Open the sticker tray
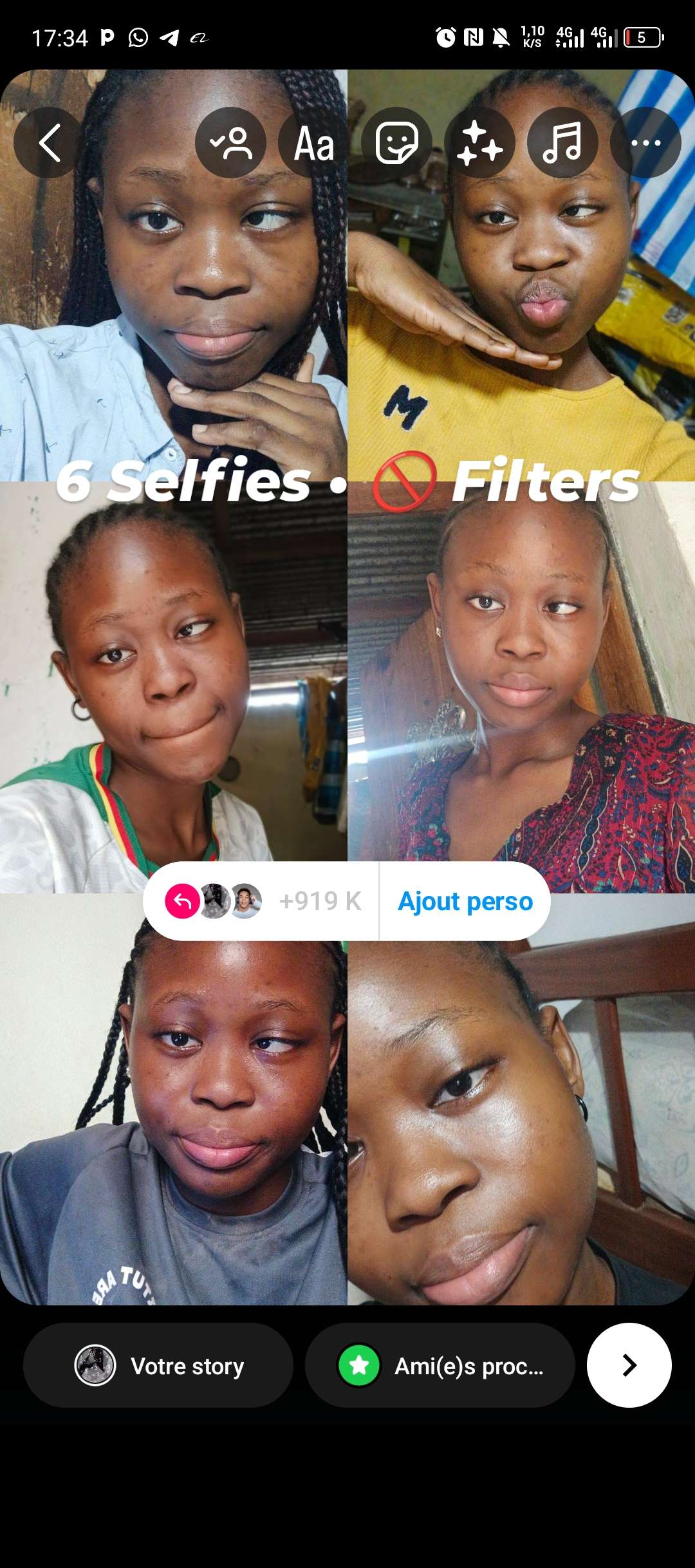Viewport: 695px width, 1568px height. [x=397, y=143]
